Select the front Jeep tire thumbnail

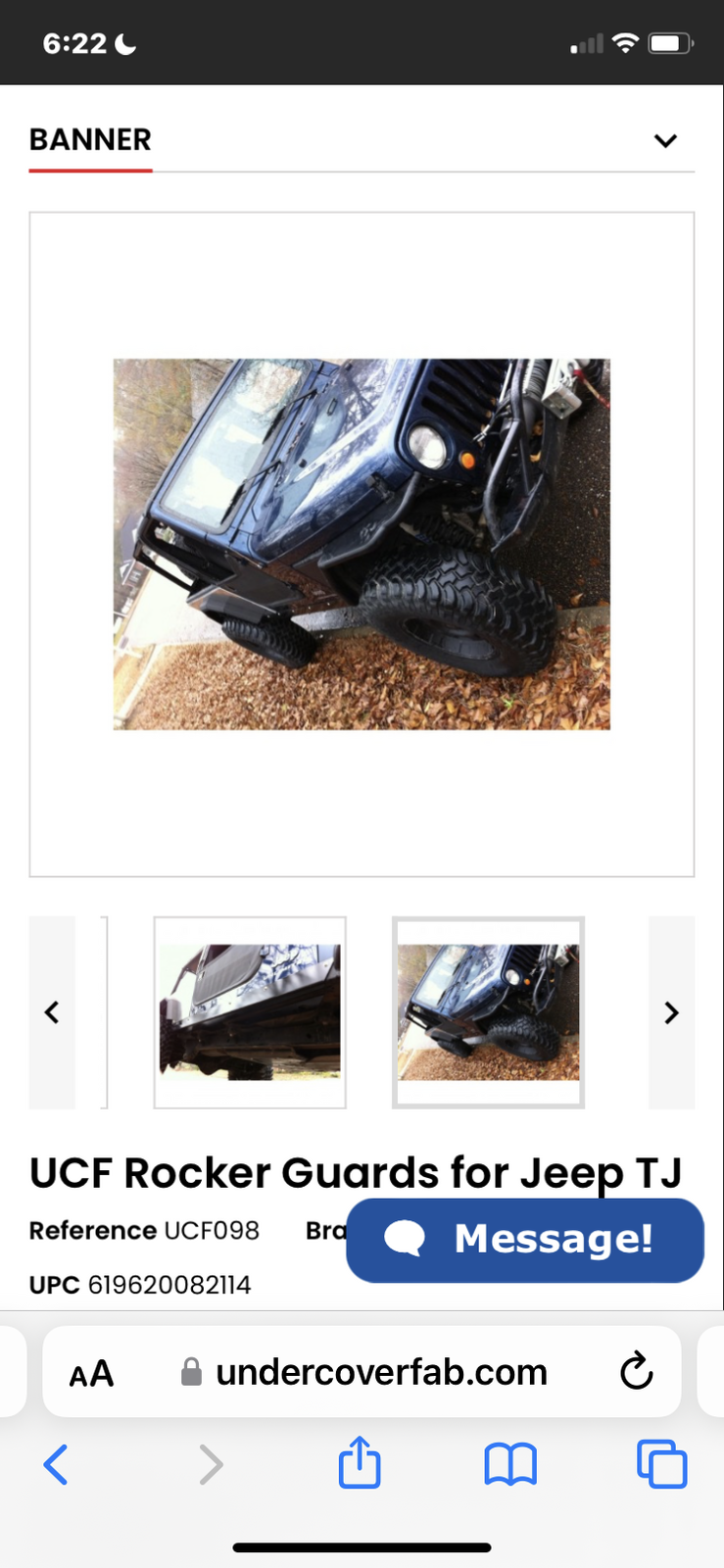pos(488,1012)
